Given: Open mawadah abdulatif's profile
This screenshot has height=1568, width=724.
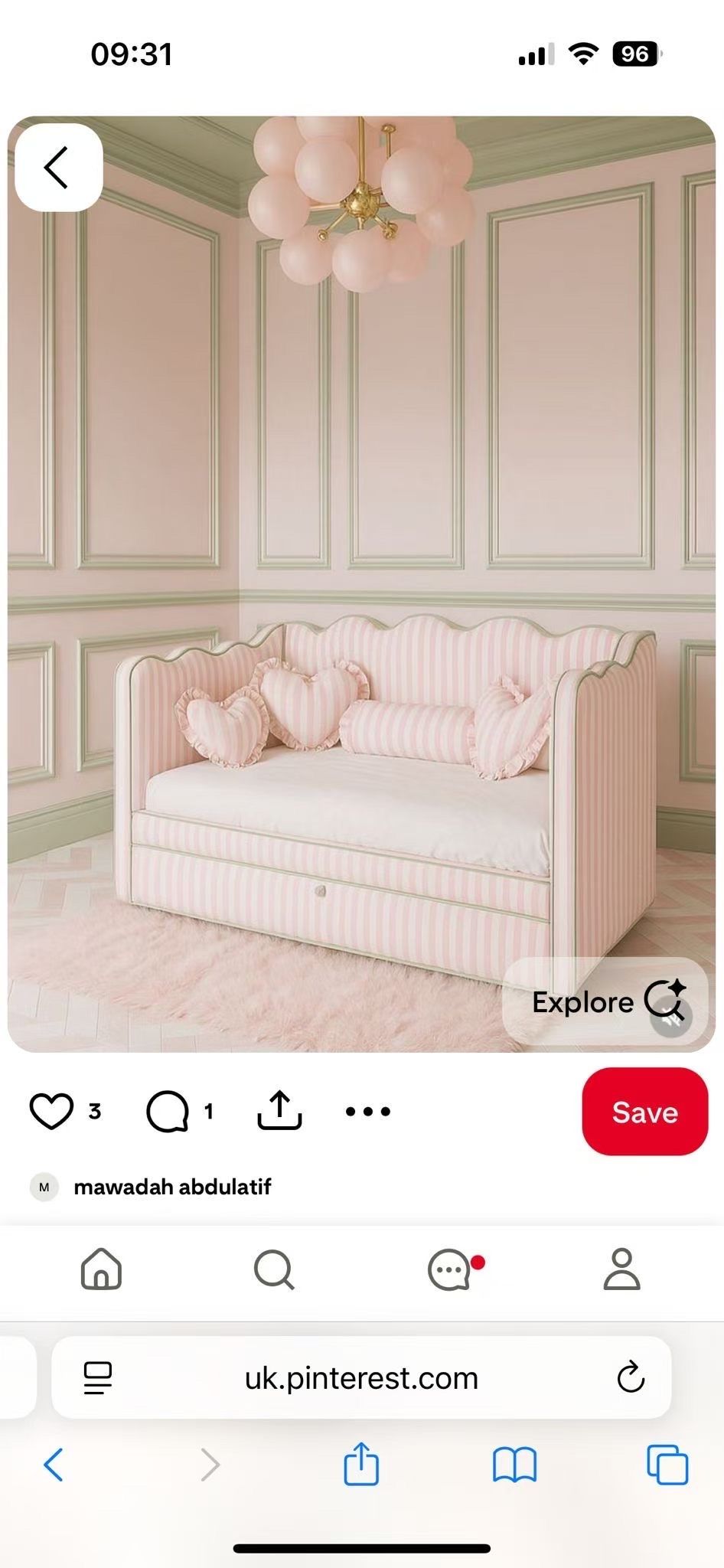Looking at the screenshot, I should tap(172, 1187).
